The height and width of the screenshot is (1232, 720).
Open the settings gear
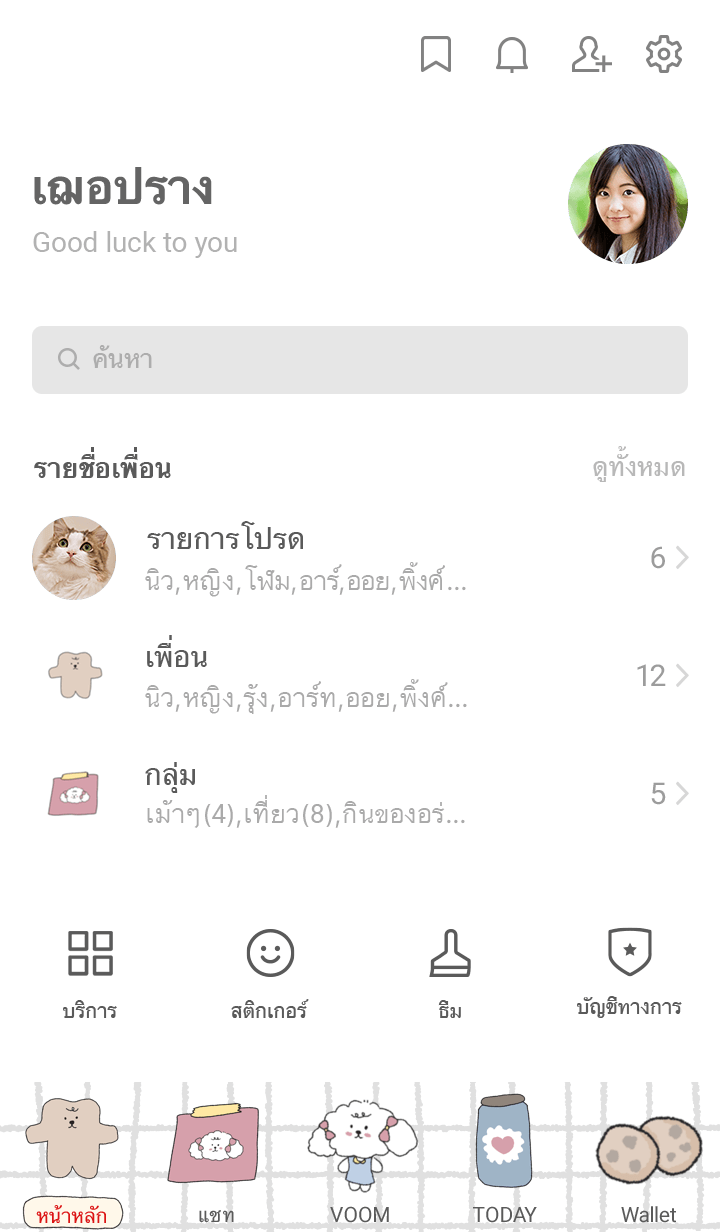point(664,55)
